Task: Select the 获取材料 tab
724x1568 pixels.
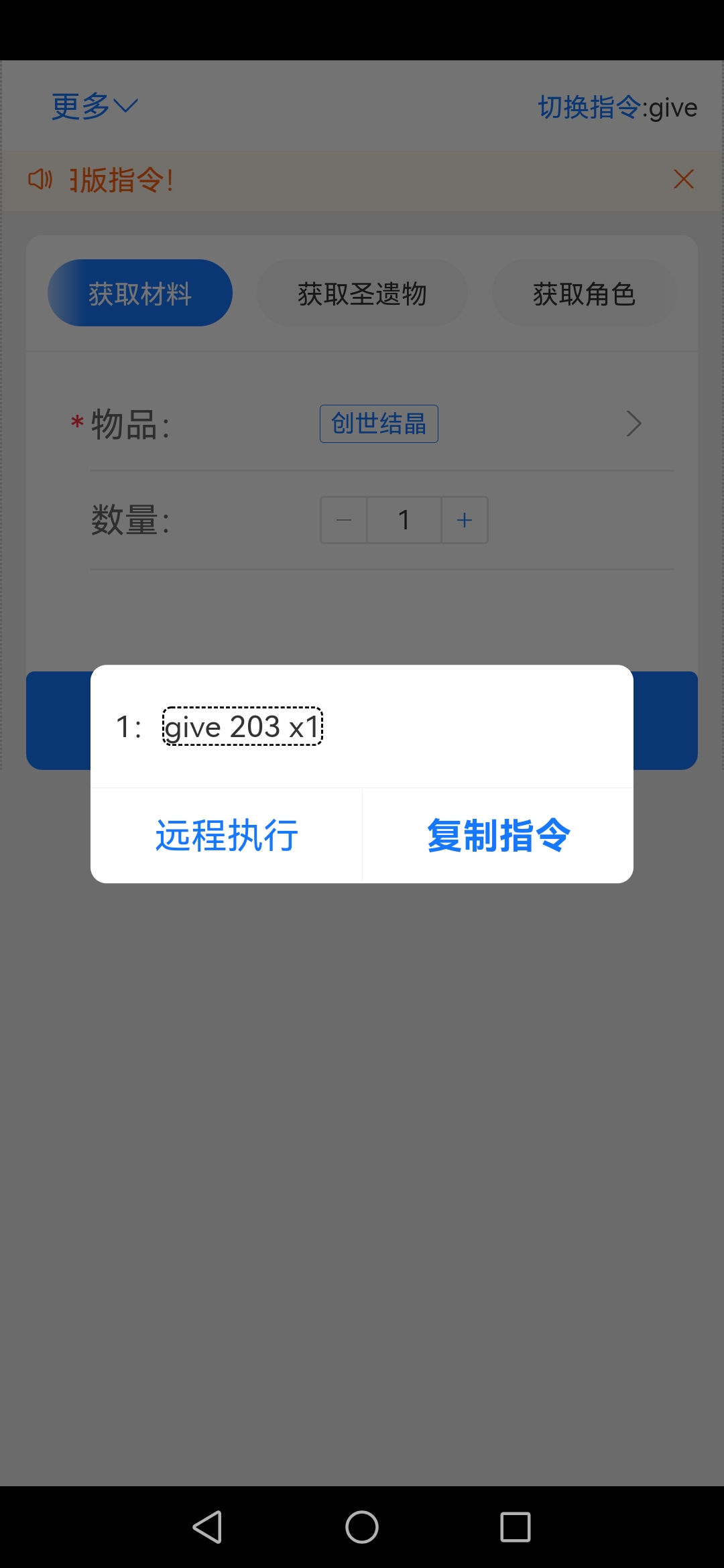Action: tap(139, 293)
